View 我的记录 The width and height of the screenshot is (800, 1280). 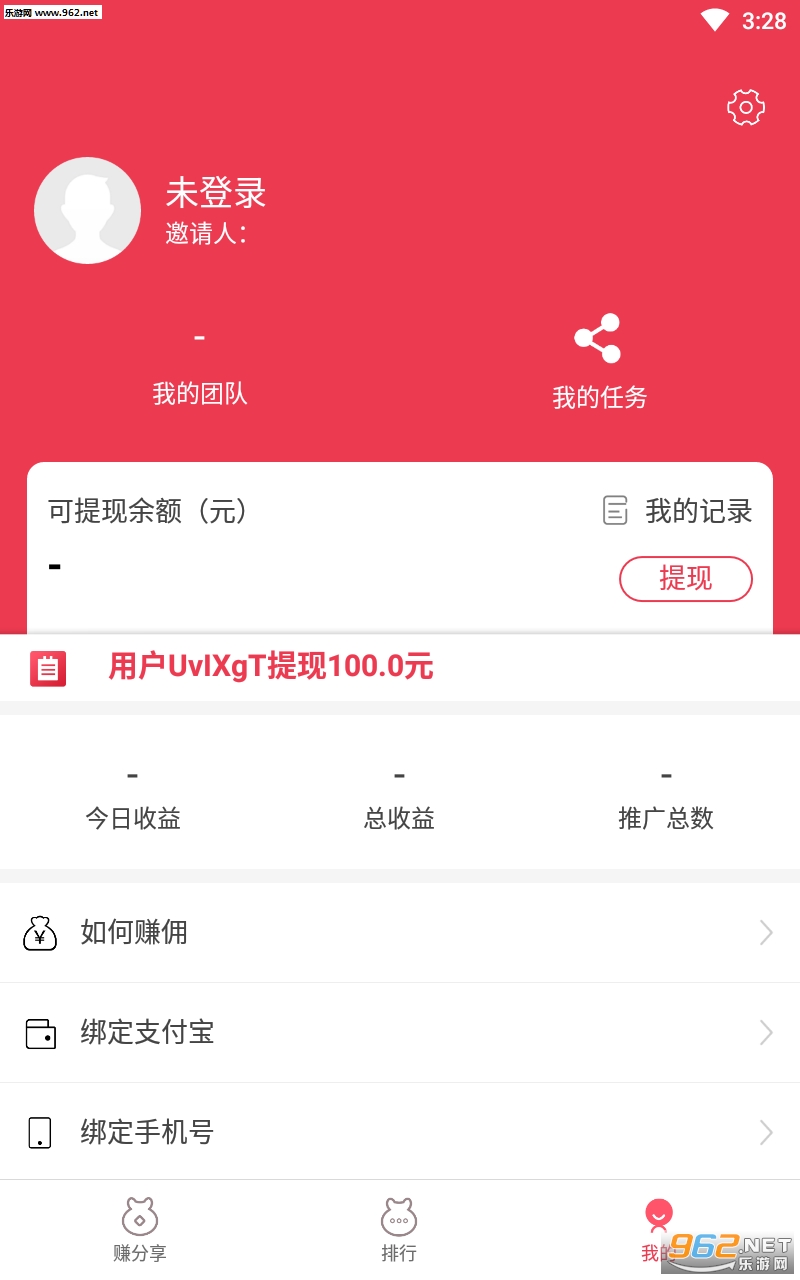pos(677,511)
